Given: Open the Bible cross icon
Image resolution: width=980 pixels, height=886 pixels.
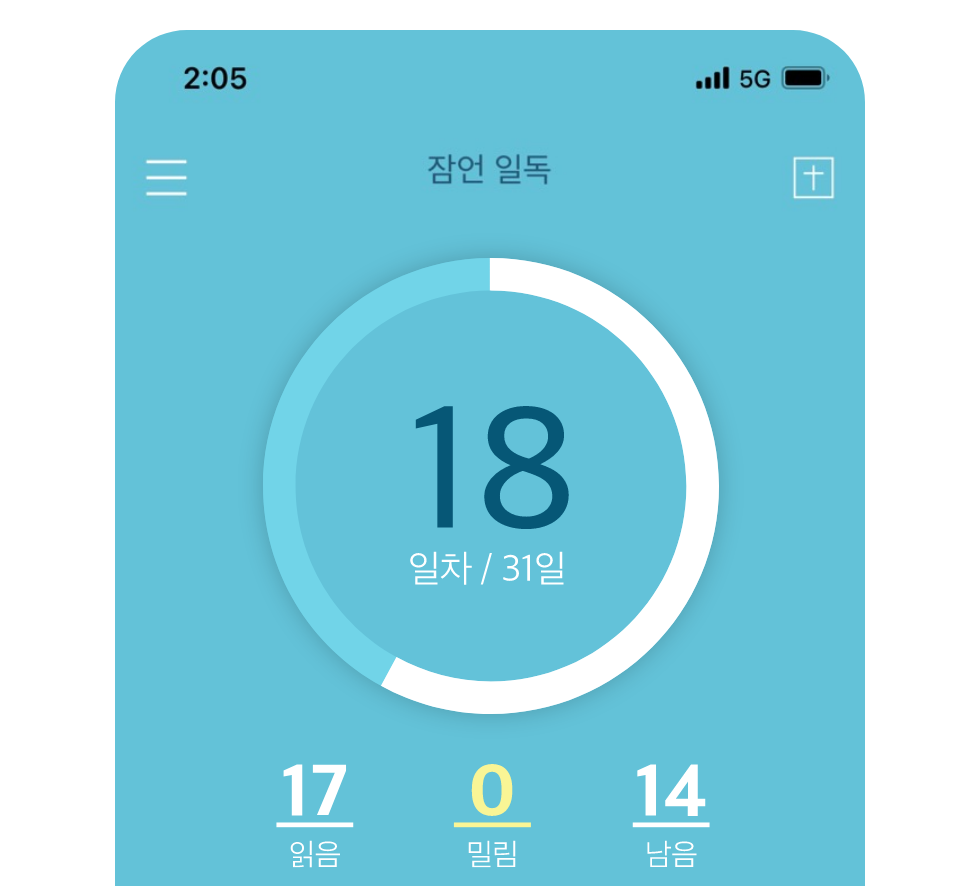Looking at the screenshot, I should (x=813, y=178).
